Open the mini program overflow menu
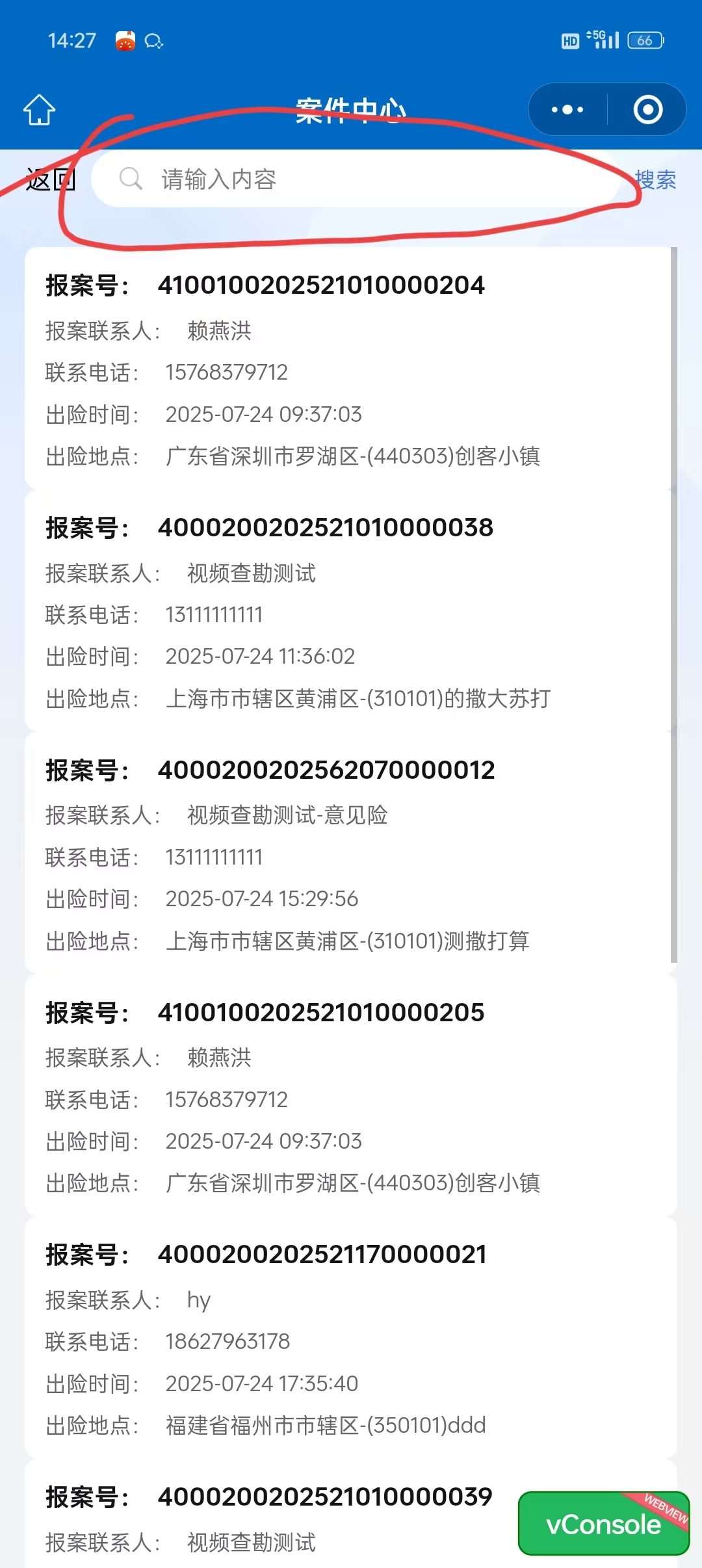702x1568 pixels. pos(567,109)
